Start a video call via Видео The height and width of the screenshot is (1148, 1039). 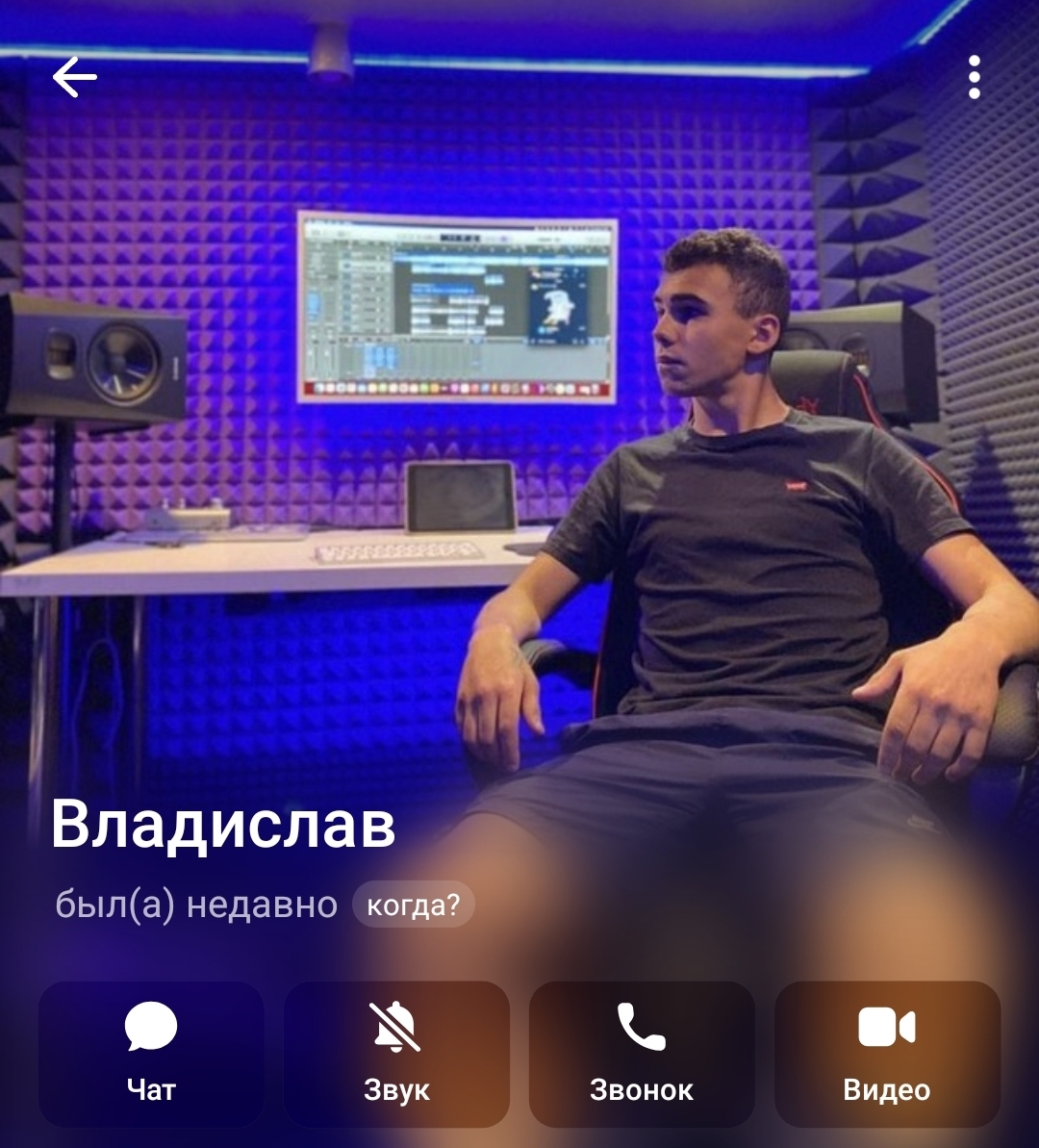click(887, 1054)
